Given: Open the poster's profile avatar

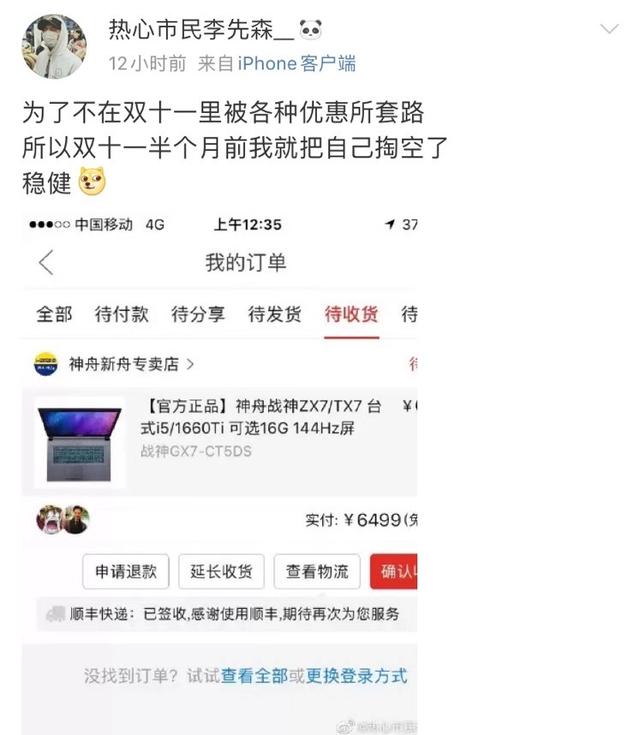Looking at the screenshot, I should pos(52,45).
